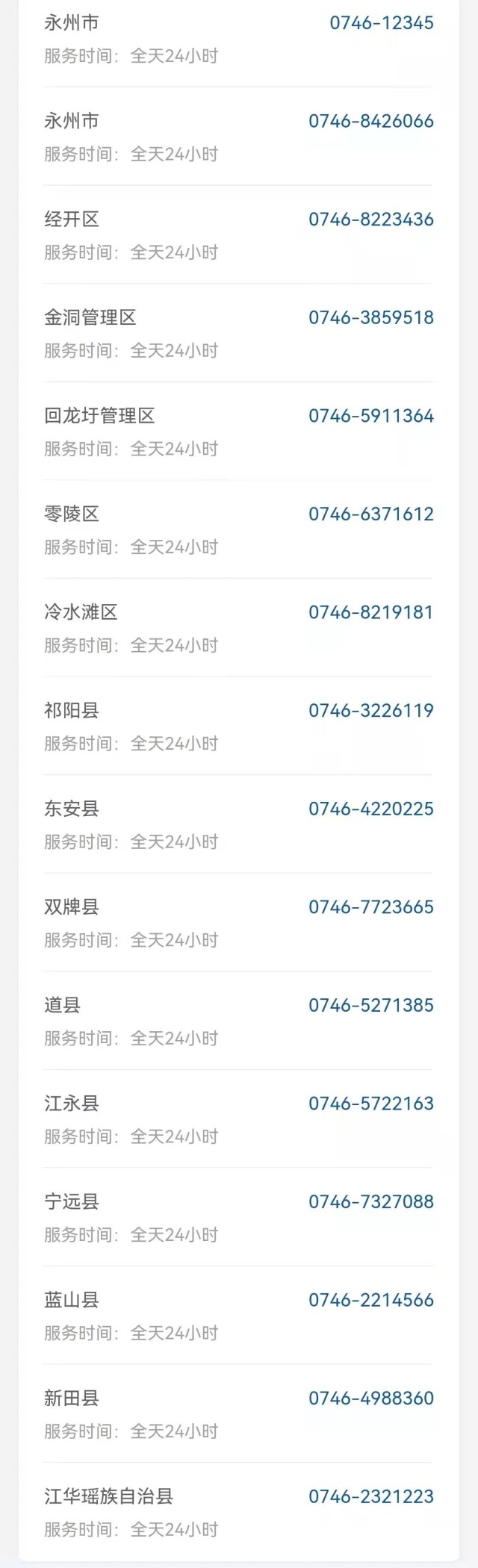Call 东安县 at 0746-4220225

pos(371,809)
